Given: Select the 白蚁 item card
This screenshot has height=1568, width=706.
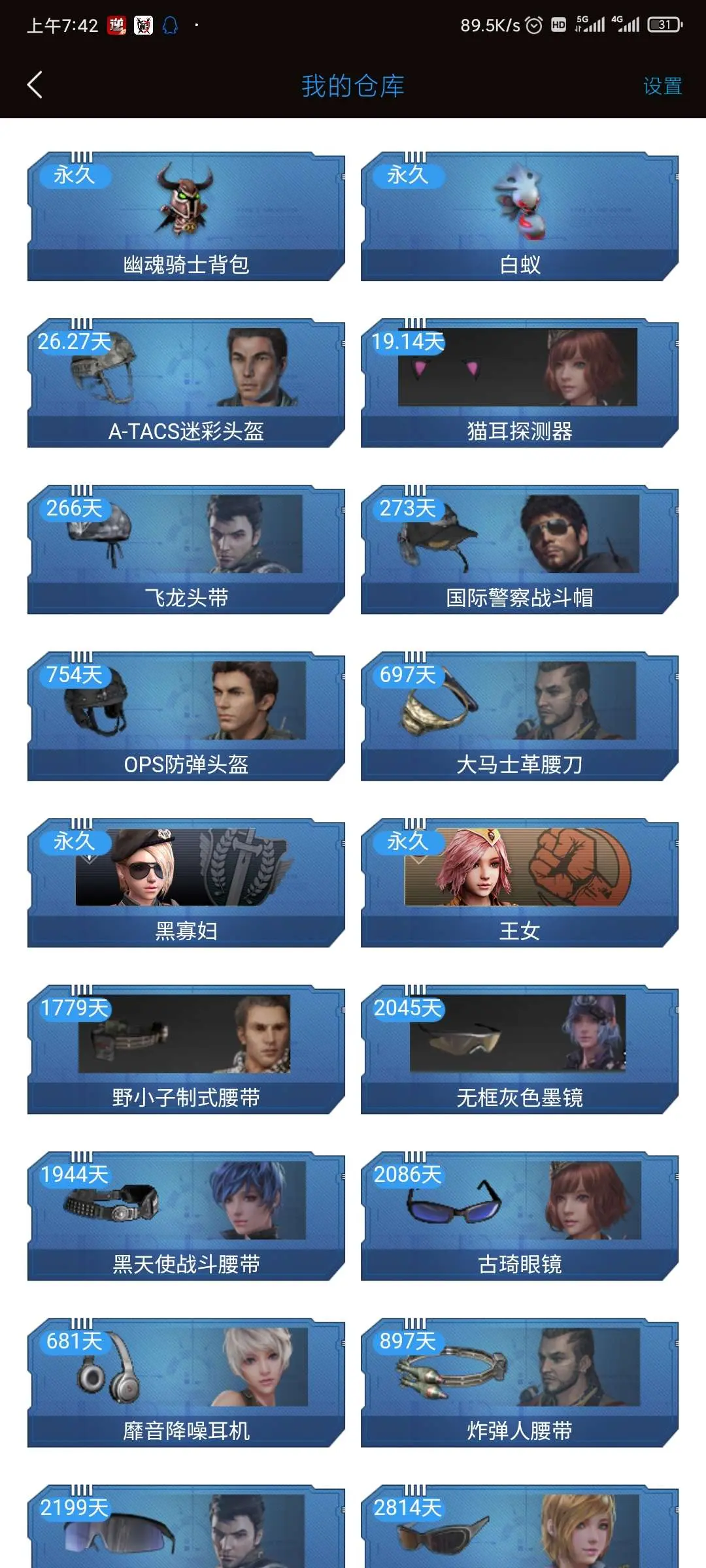Looking at the screenshot, I should click(x=520, y=216).
